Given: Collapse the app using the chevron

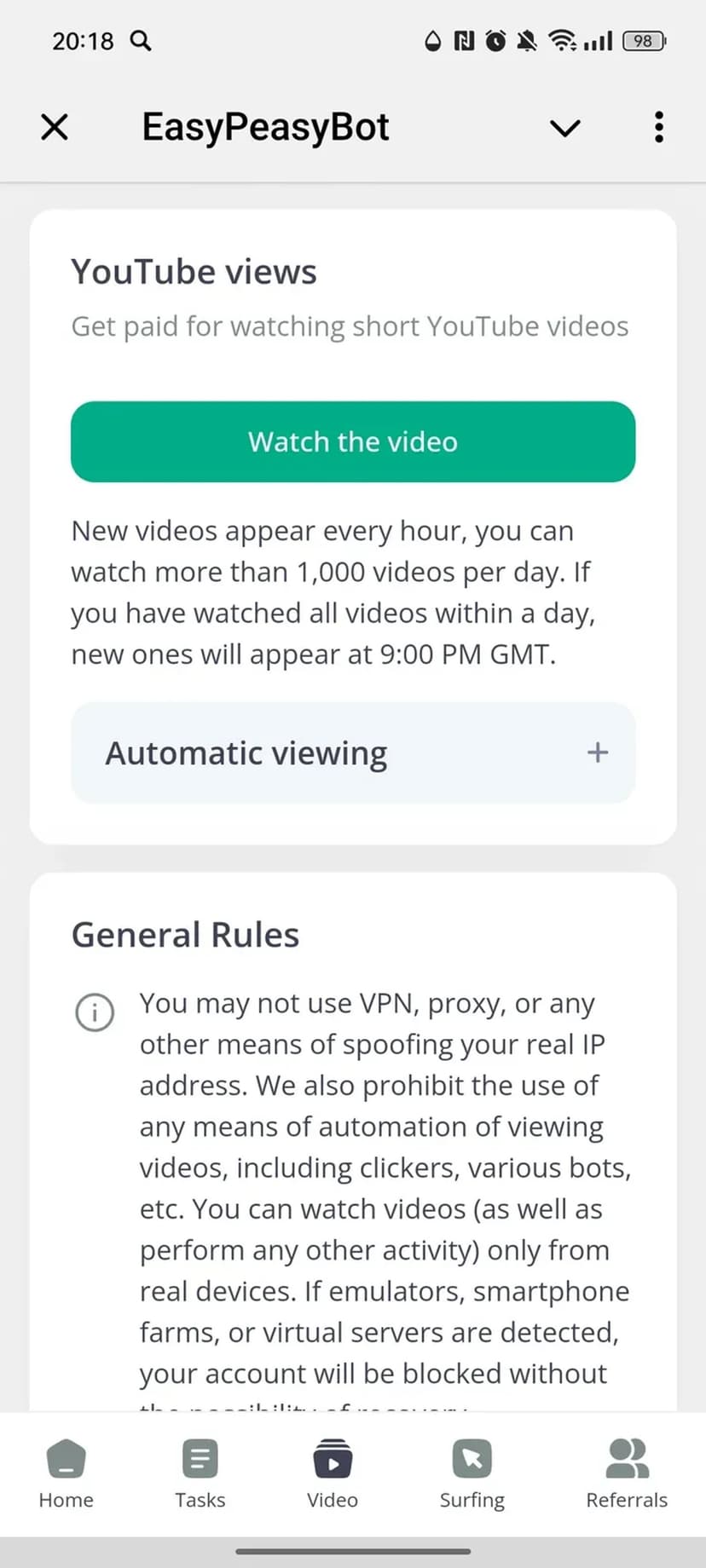Looking at the screenshot, I should pos(564,128).
